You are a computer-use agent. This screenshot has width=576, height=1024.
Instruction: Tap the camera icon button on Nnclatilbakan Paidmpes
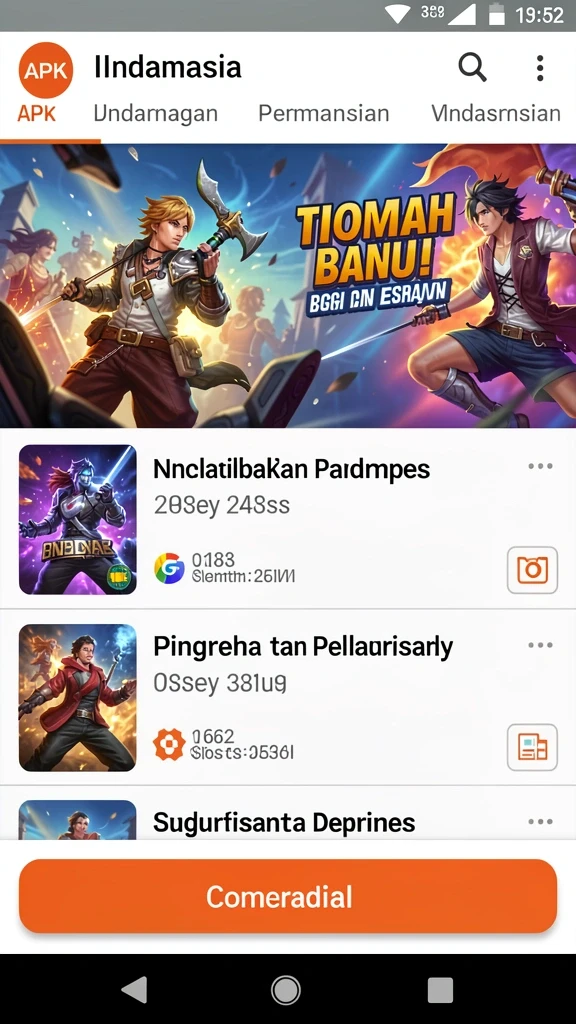point(532,570)
